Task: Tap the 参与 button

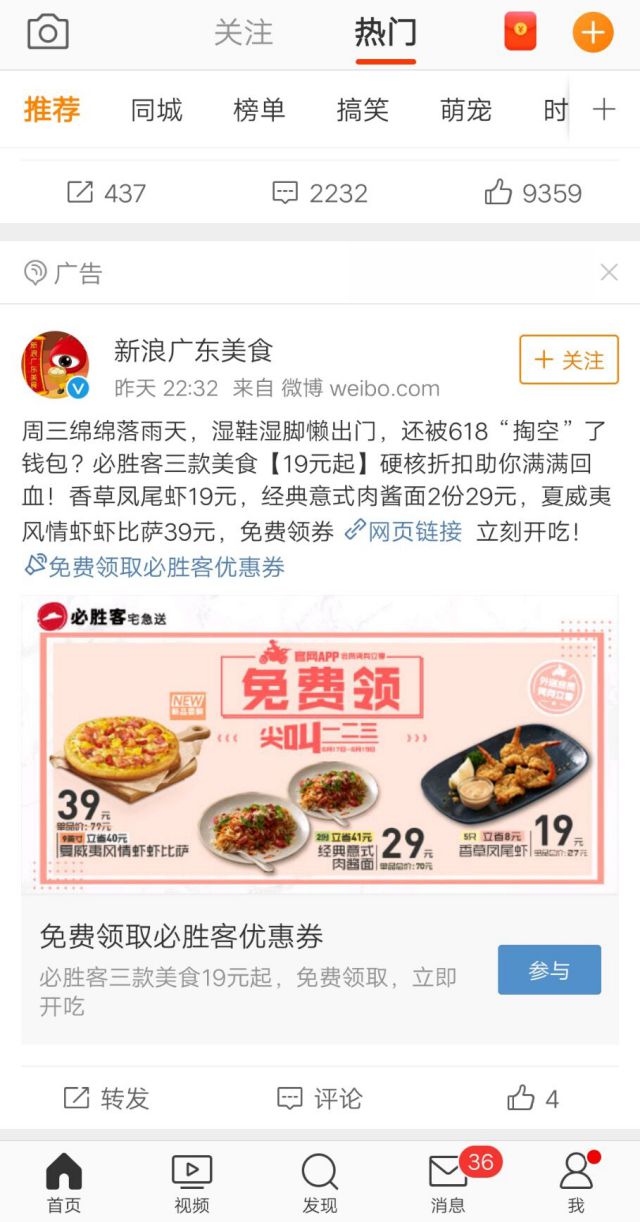Action: click(549, 969)
